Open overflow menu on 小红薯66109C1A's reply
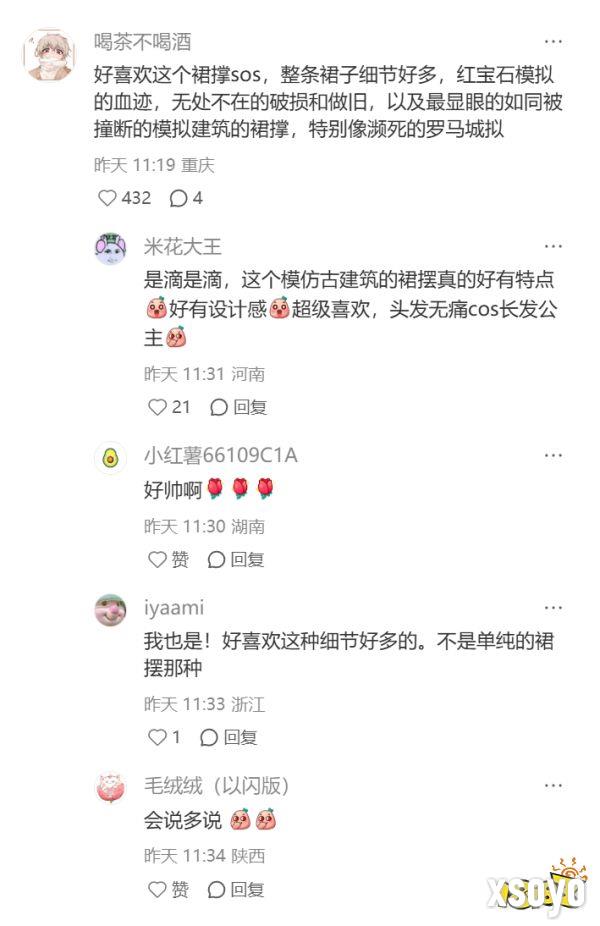The width and height of the screenshot is (600, 926). [x=553, y=455]
